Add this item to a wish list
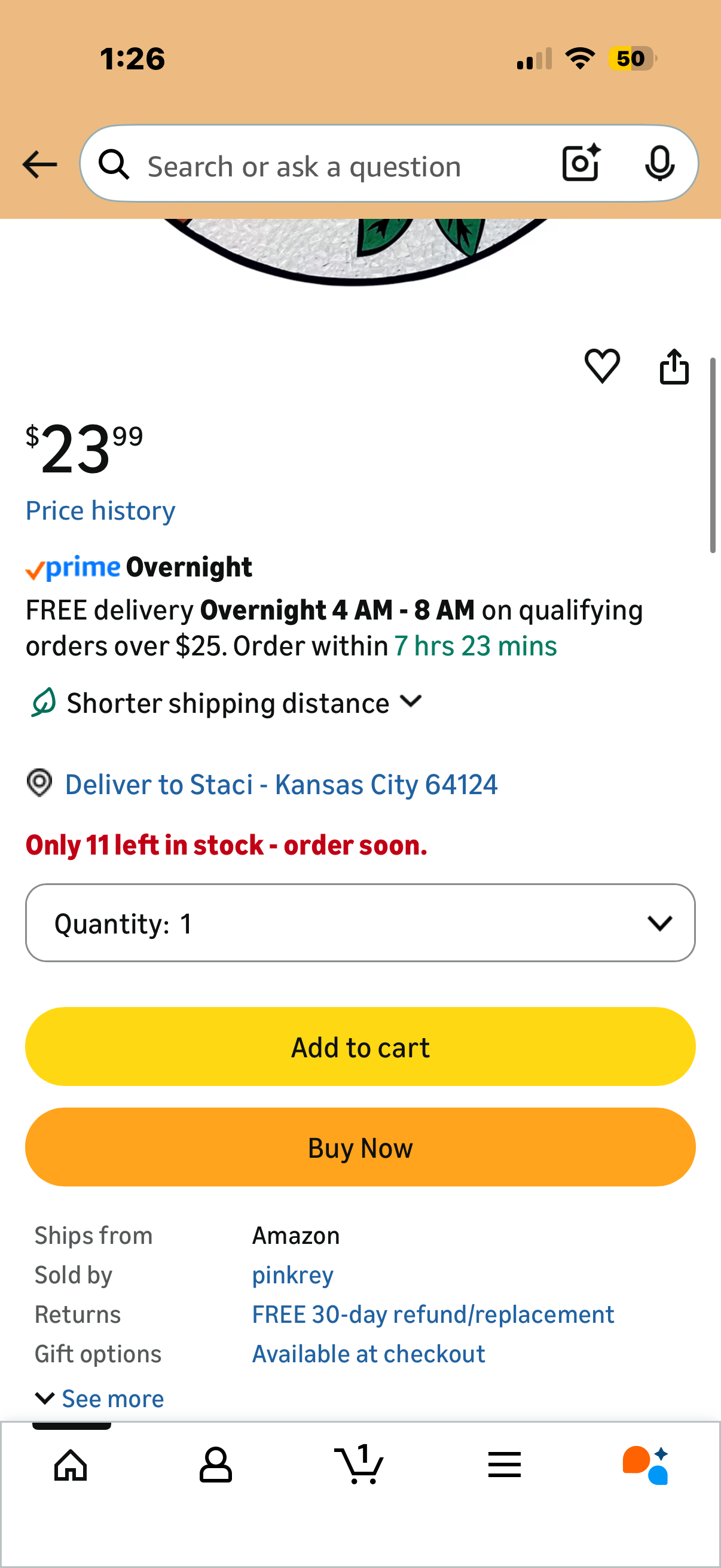Screen dimensions: 721x1568 pyautogui.click(x=602, y=366)
